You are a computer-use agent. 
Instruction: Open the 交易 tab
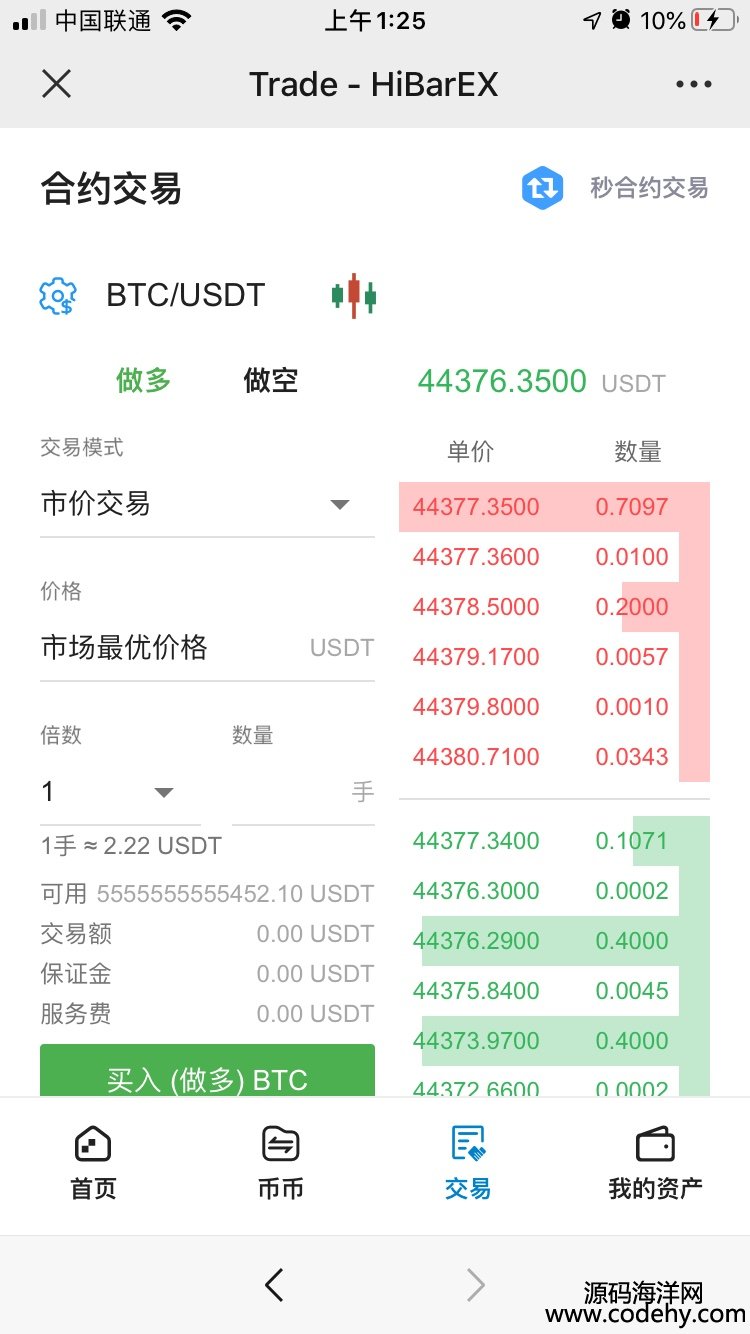click(468, 1164)
